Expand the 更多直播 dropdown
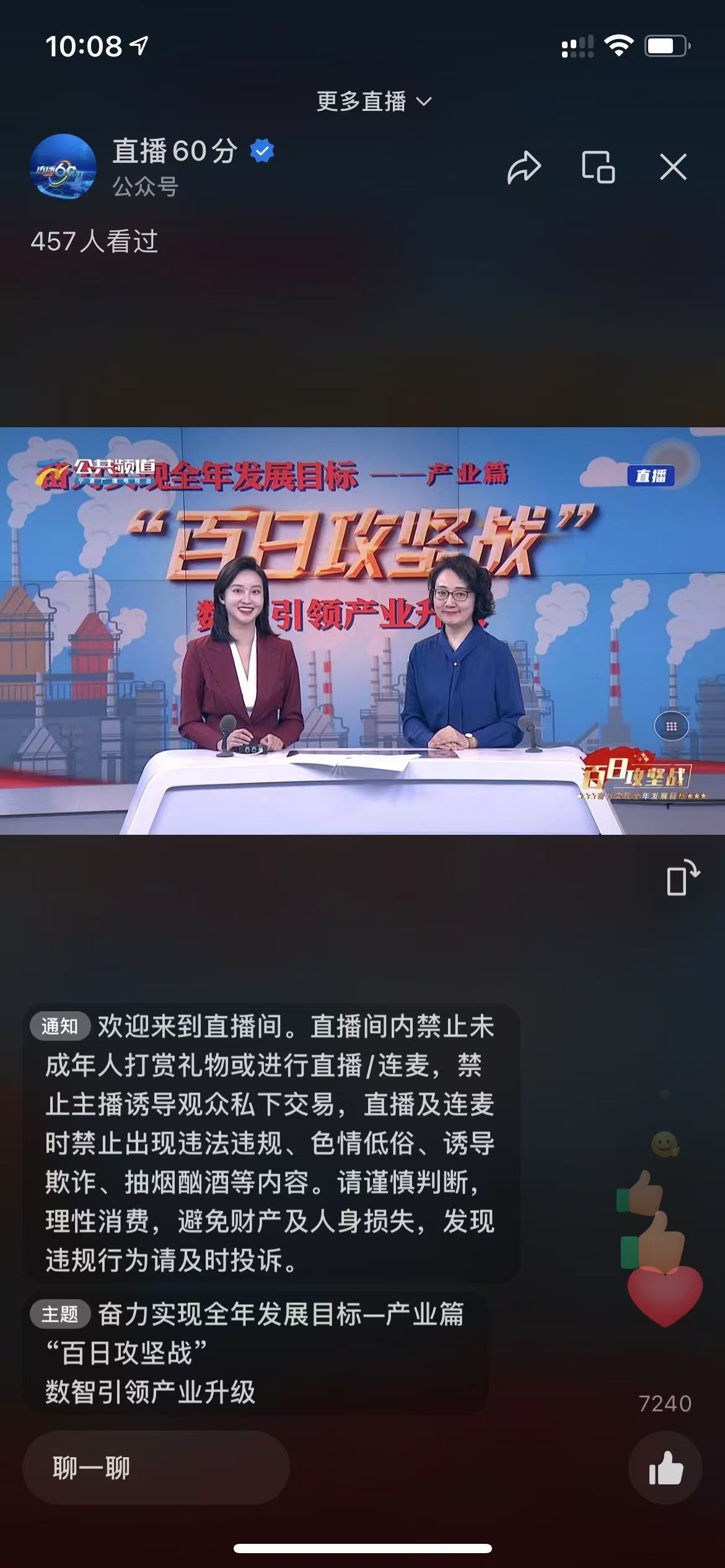 pos(373,102)
